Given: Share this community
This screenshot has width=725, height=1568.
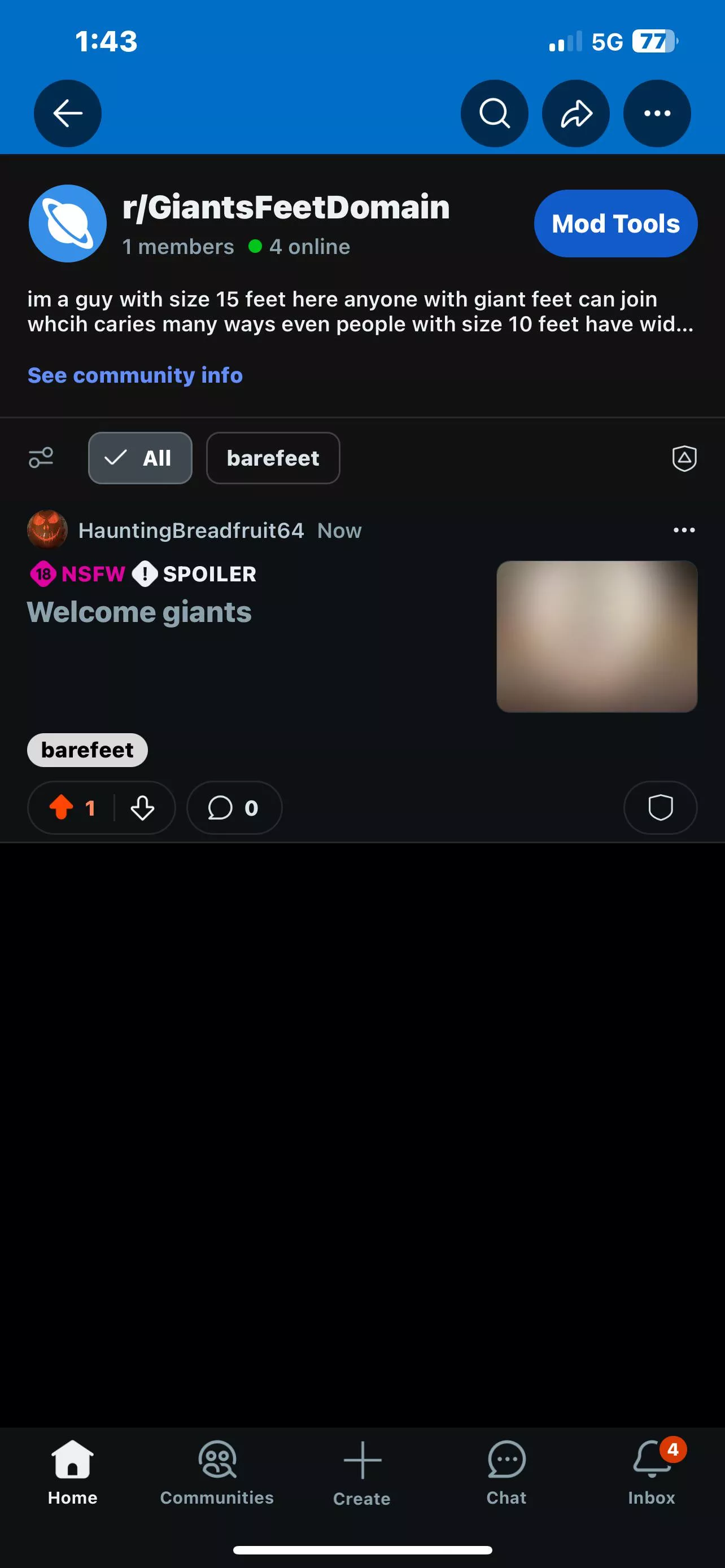Looking at the screenshot, I should click(x=575, y=113).
